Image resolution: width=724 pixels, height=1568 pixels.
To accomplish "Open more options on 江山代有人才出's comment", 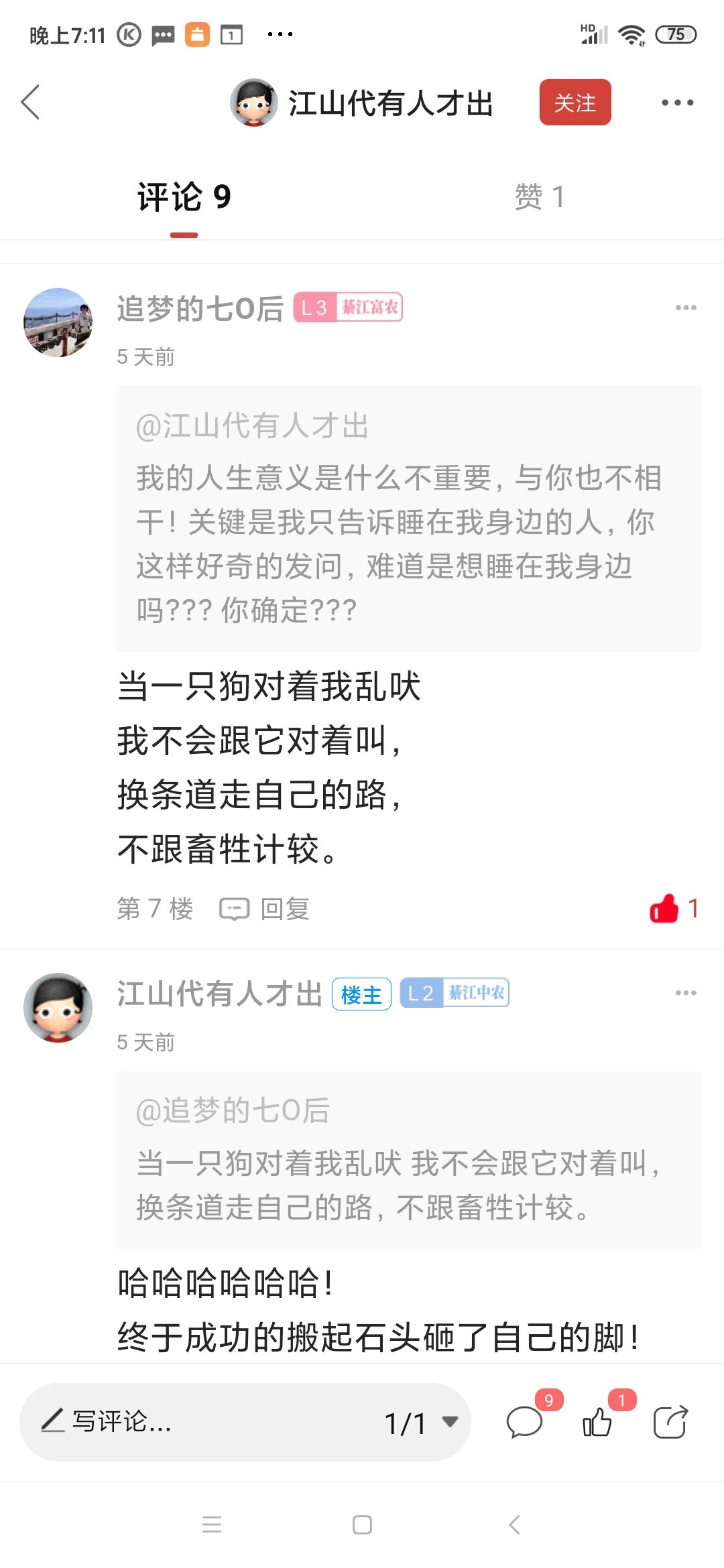I will (x=685, y=992).
